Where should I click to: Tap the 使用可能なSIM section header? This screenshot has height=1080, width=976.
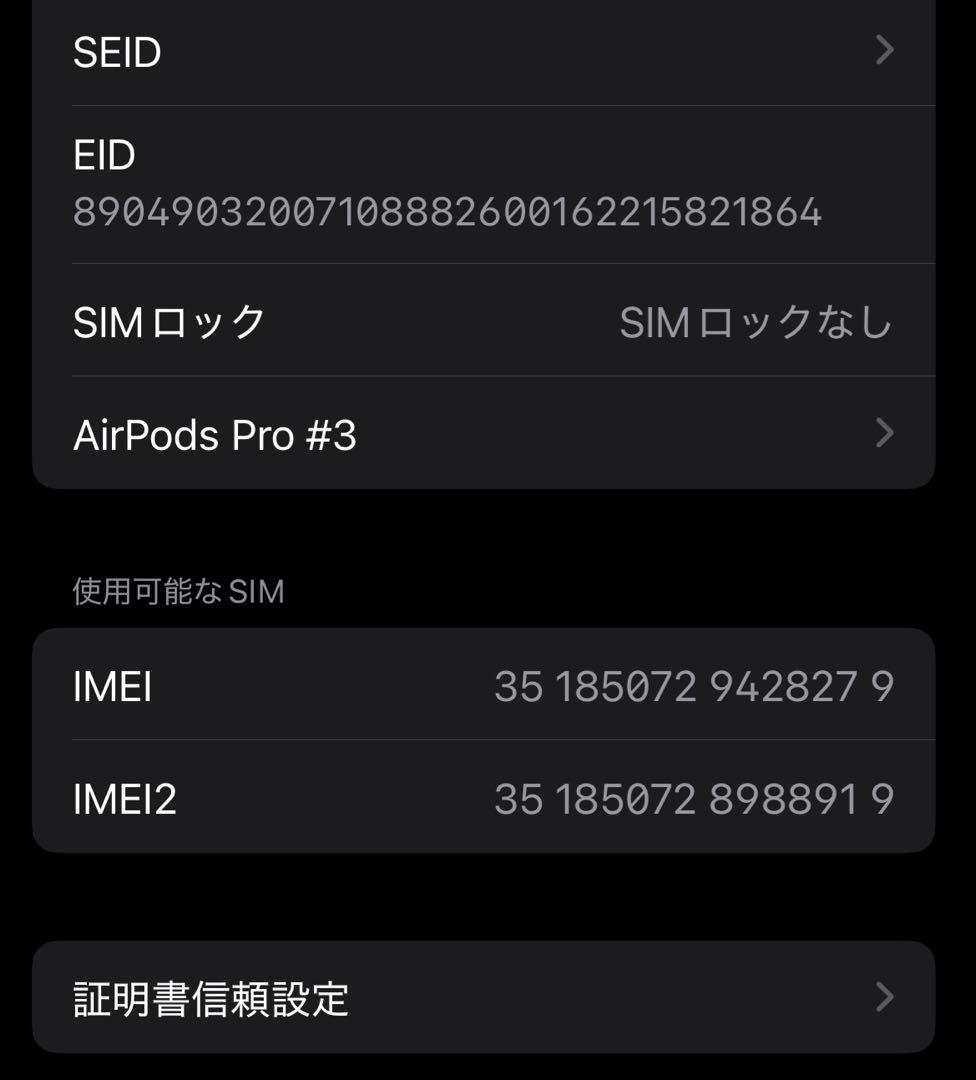[177, 592]
